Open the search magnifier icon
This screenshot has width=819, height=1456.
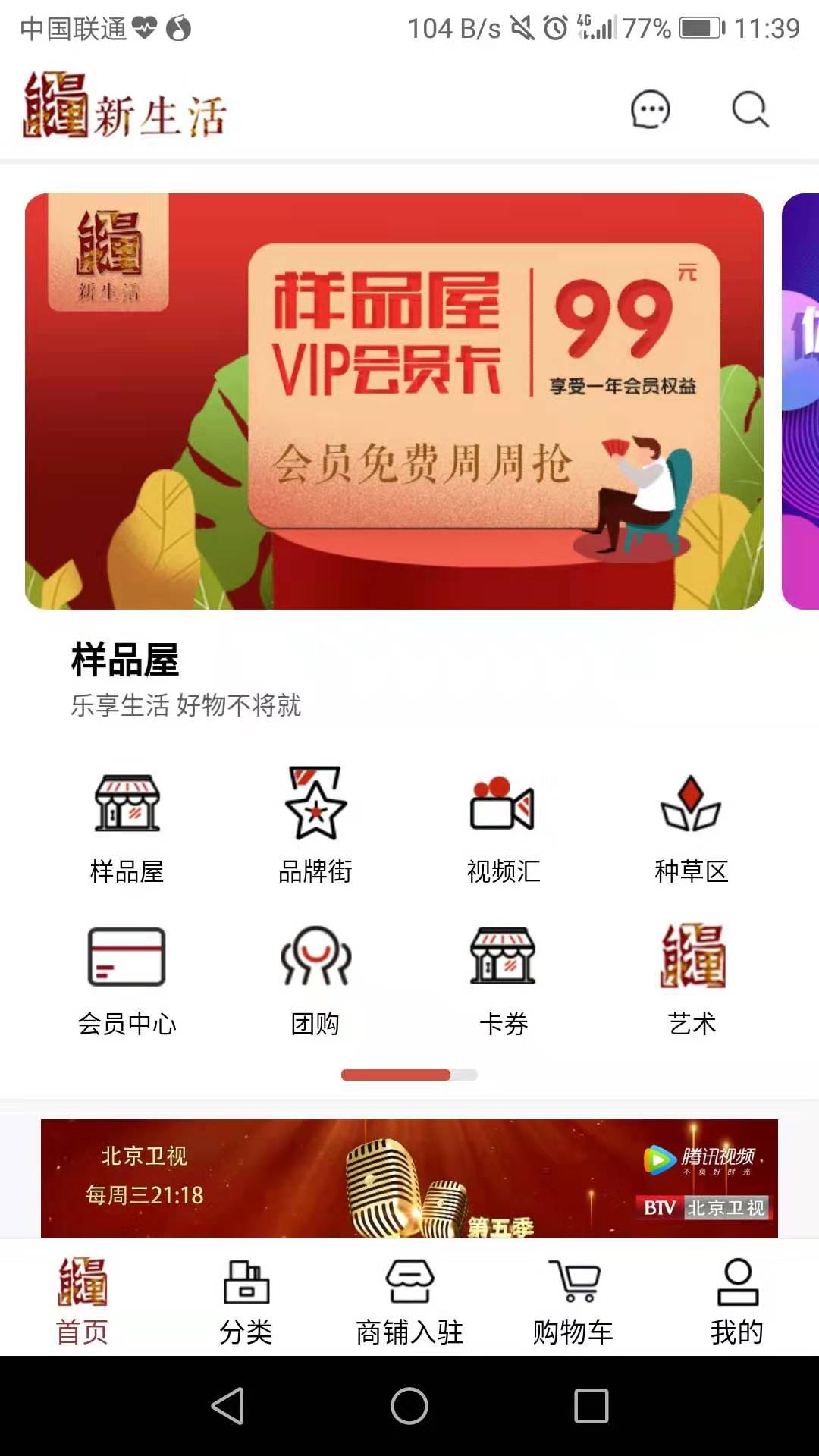(x=750, y=111)
